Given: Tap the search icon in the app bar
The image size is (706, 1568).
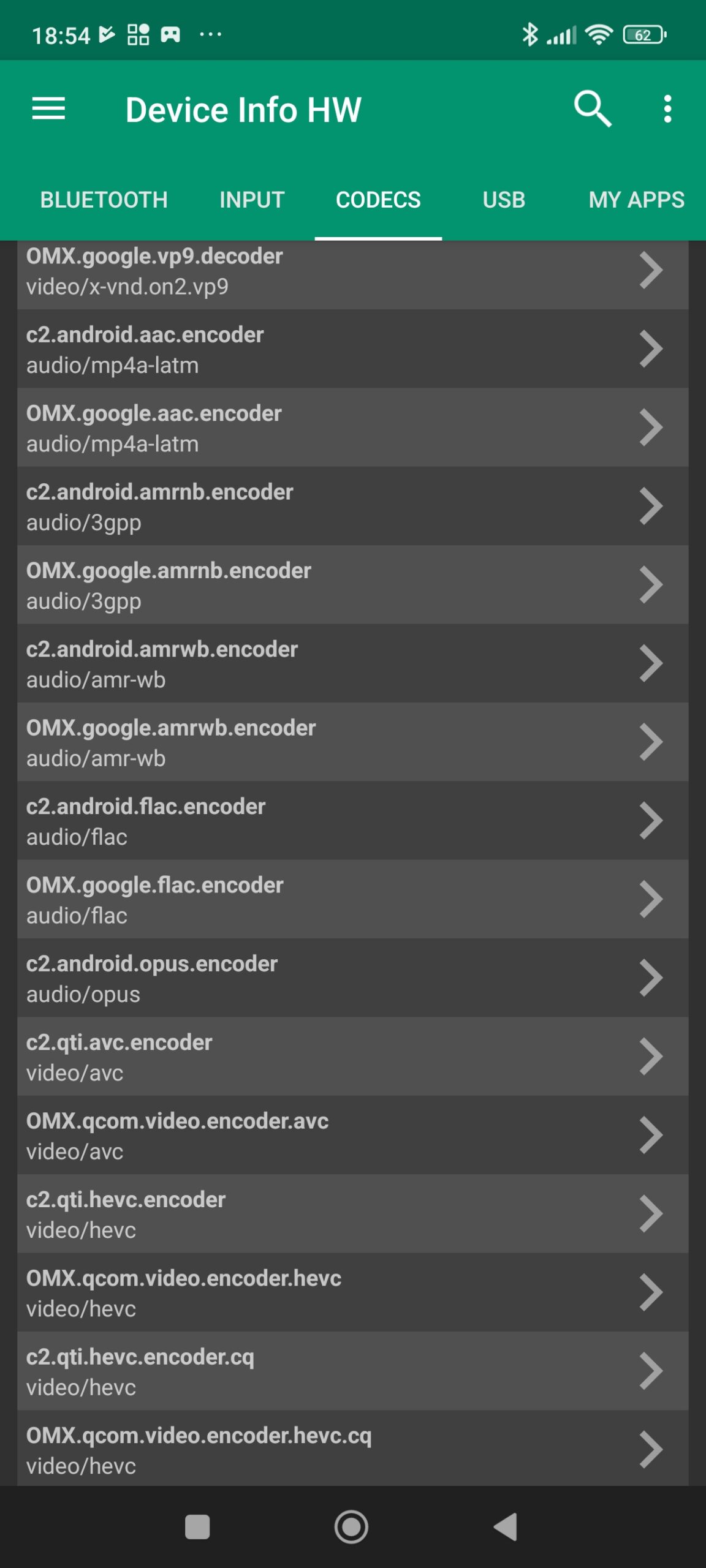Looking at the screenshot, I should coord(592,109).
